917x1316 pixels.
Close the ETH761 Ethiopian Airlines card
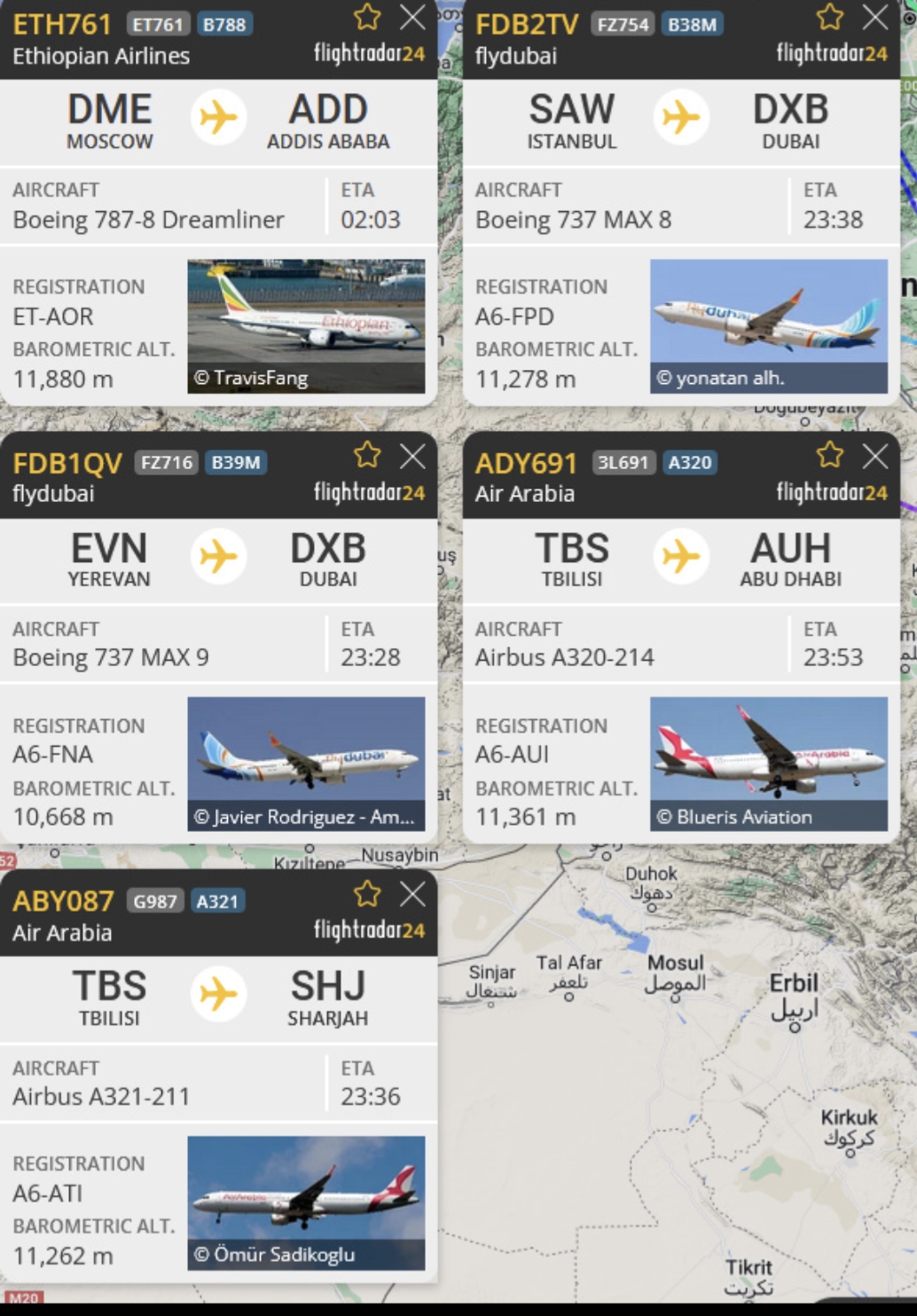pos(412,17)
